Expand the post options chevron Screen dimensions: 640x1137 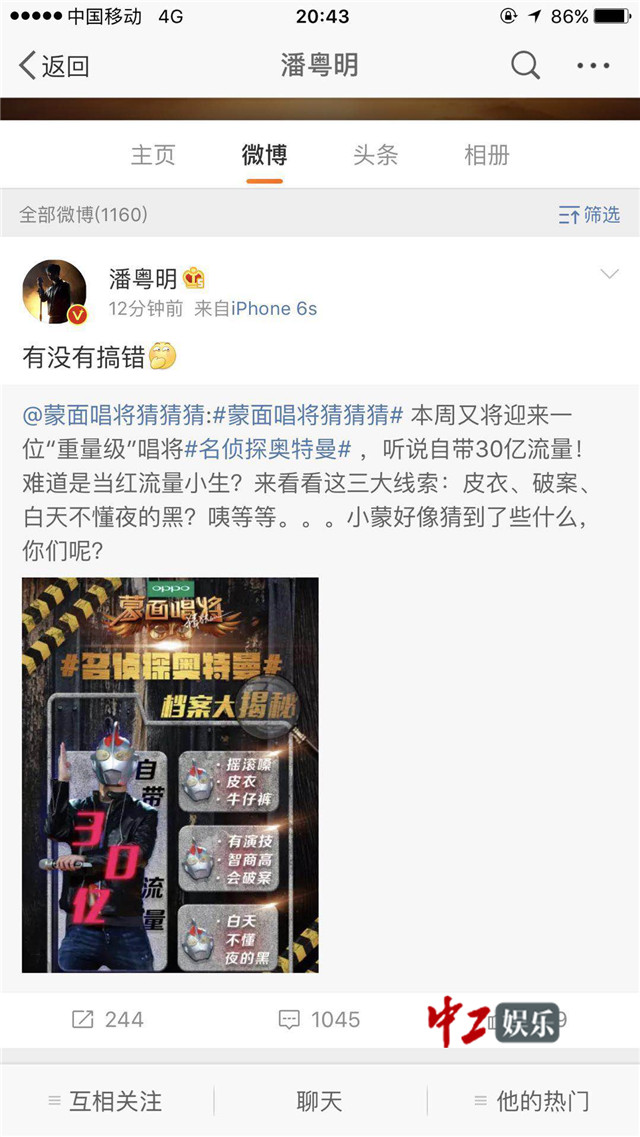[x=608, y=275]
